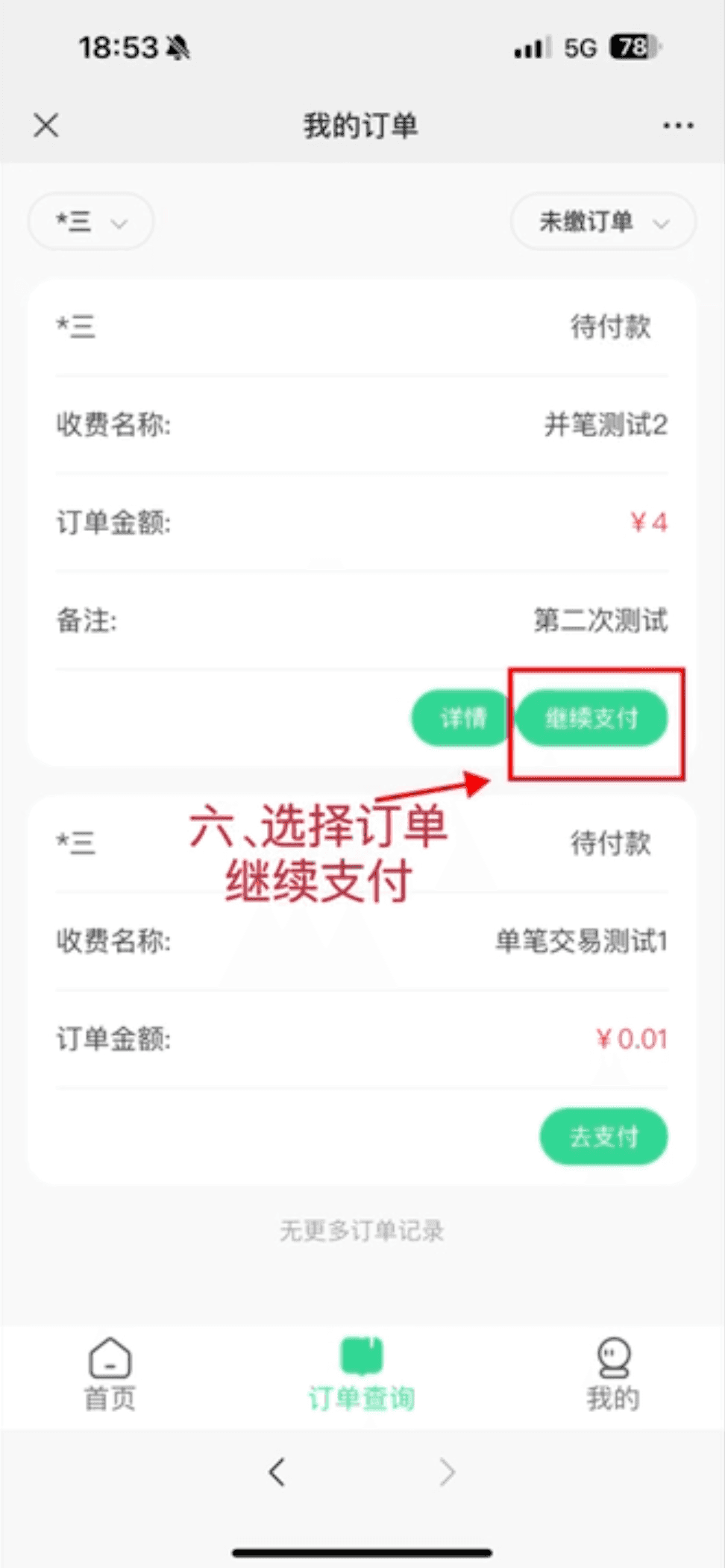Open the three-dot overflow menu
This screenshot has width=725, height=1568.
pyautogui.click(x=677, y=125)
